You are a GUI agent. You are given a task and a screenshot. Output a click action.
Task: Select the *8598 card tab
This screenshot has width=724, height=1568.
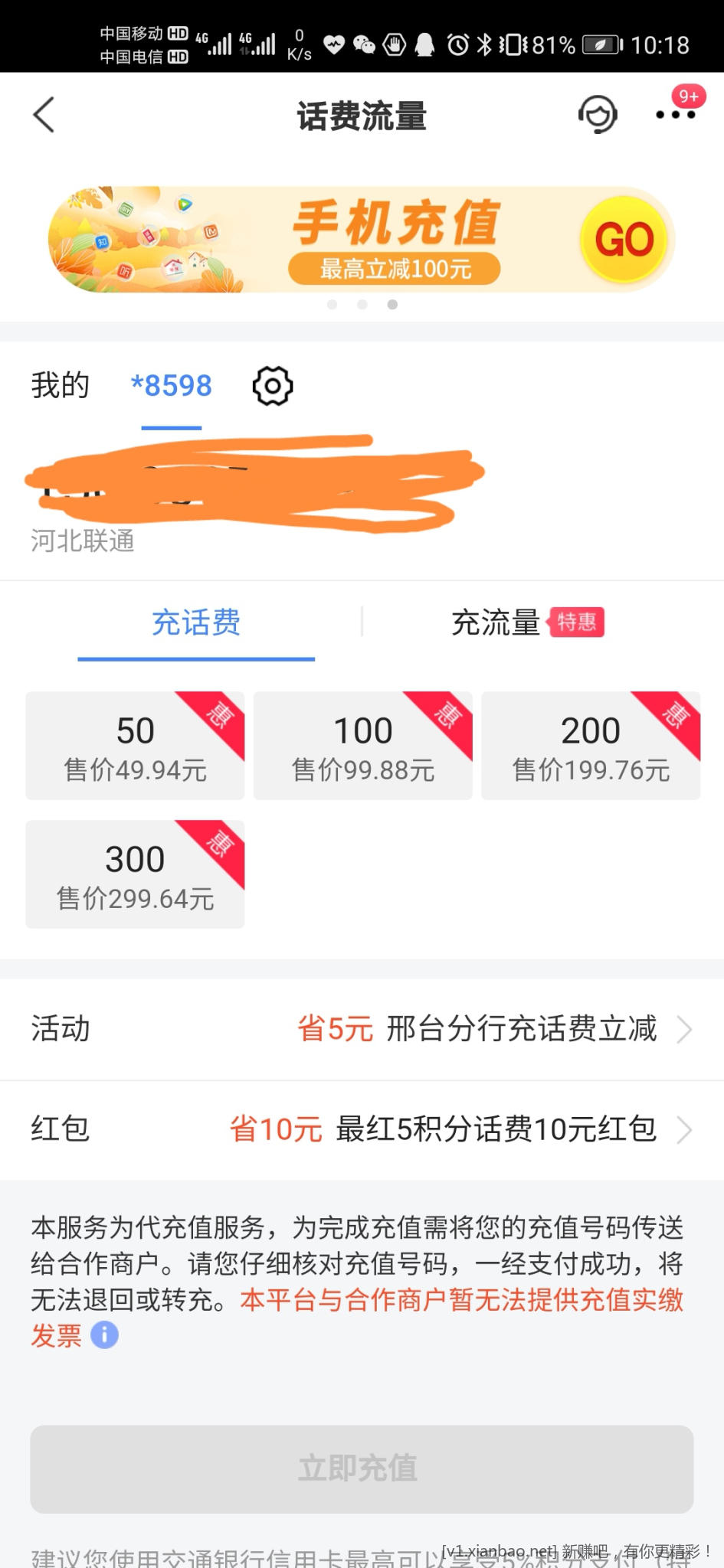(171, 386)
